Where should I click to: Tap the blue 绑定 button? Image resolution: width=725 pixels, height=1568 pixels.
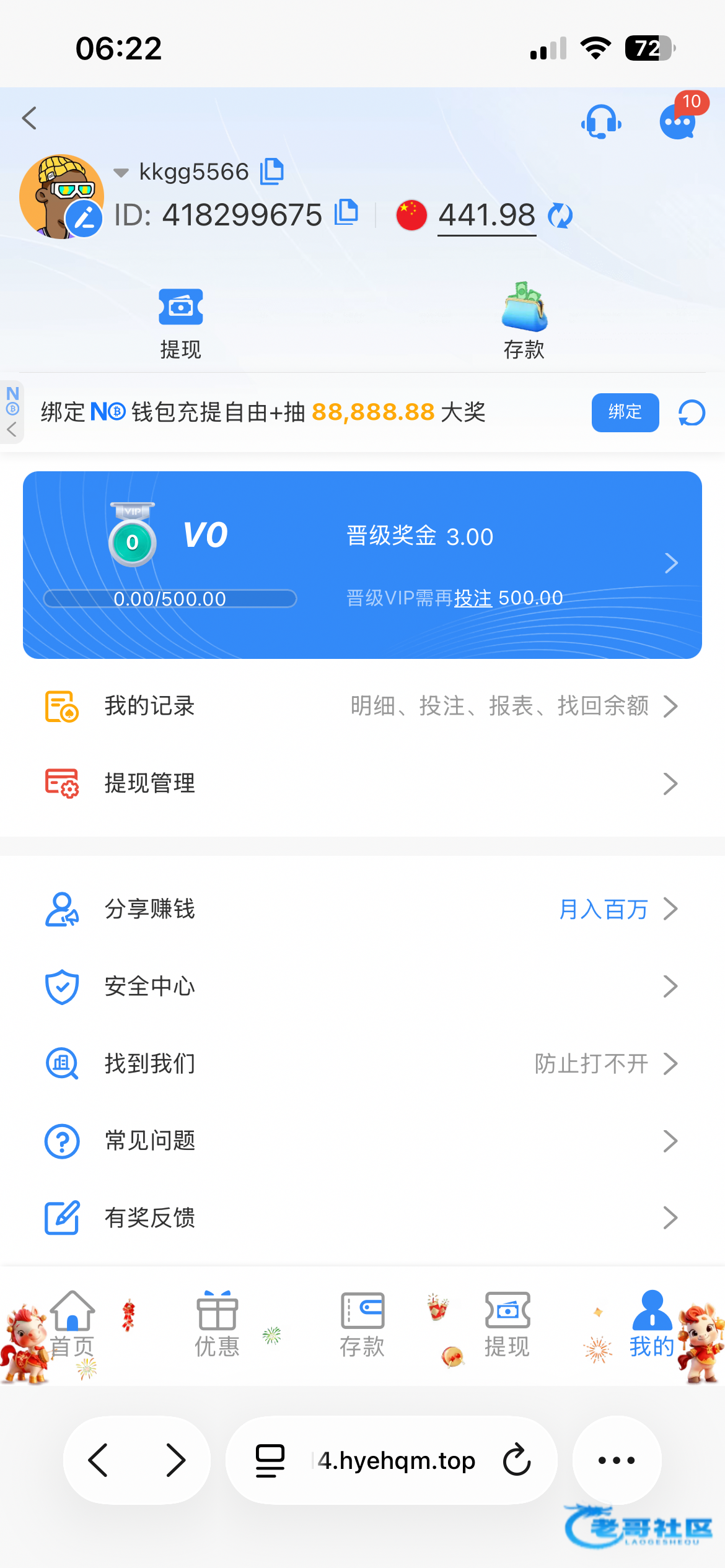click(625, 412)
